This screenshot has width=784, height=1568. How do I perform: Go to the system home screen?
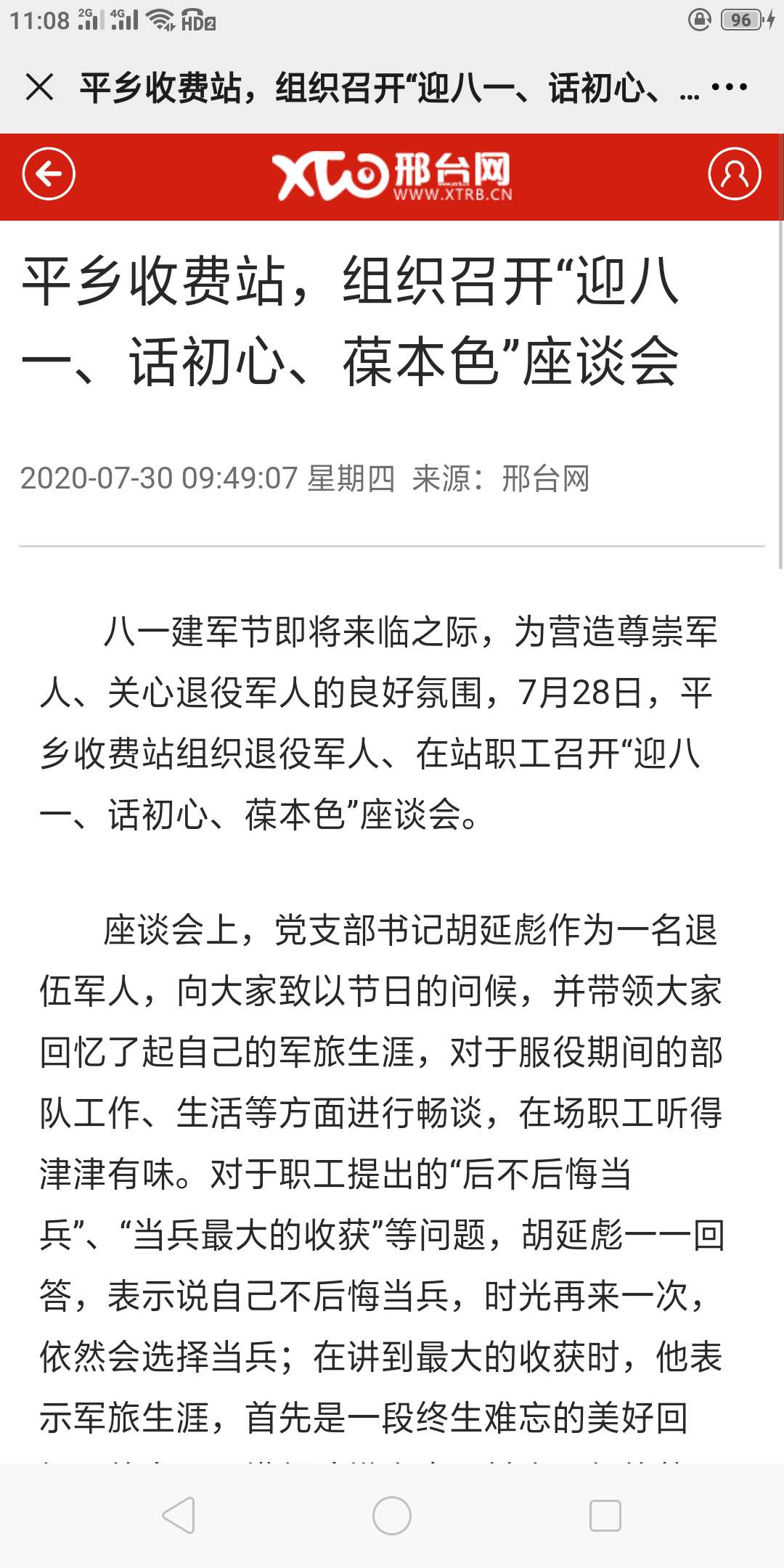(392, 1515)
